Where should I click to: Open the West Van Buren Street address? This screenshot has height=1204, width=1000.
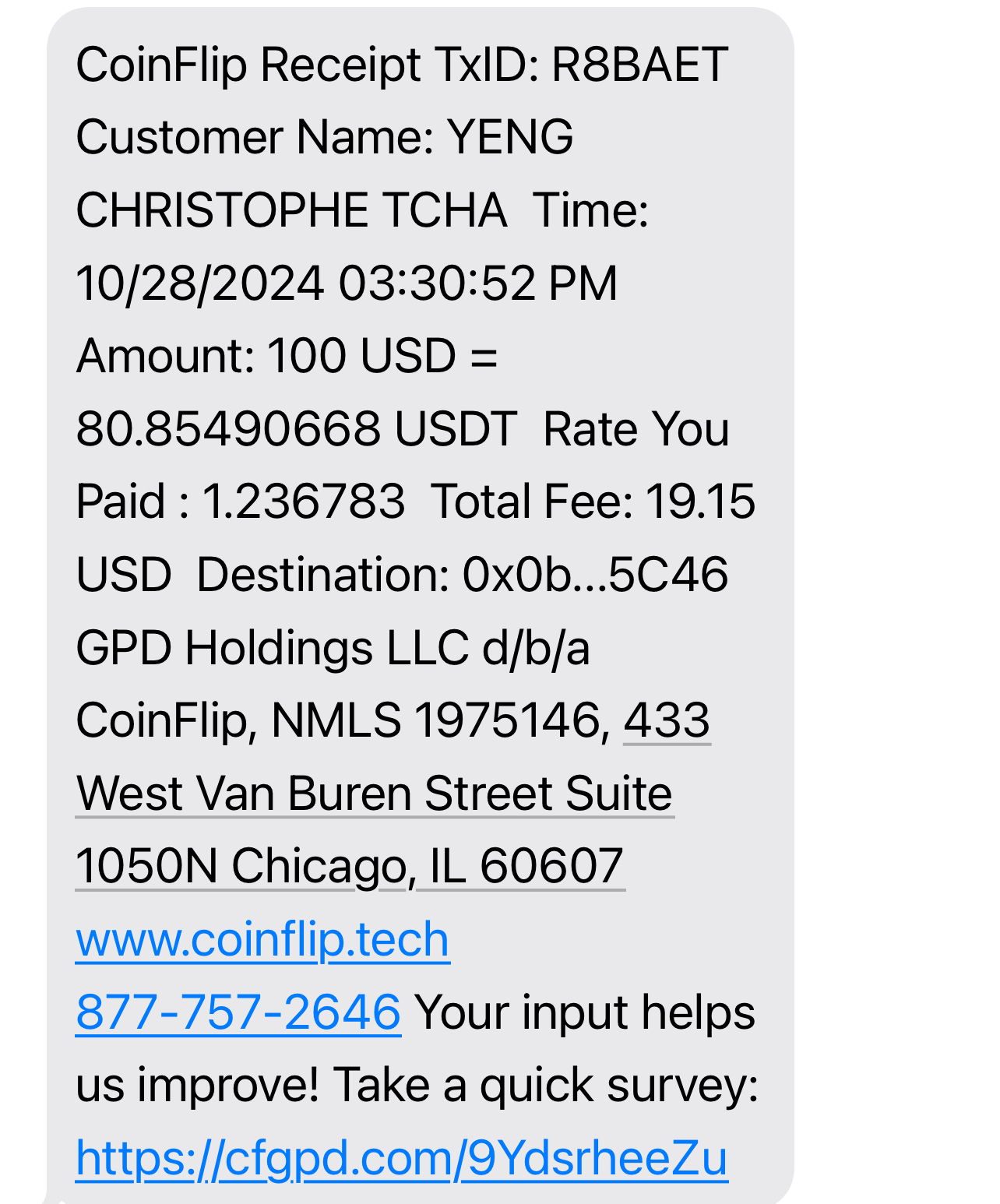tap(374, 794)
